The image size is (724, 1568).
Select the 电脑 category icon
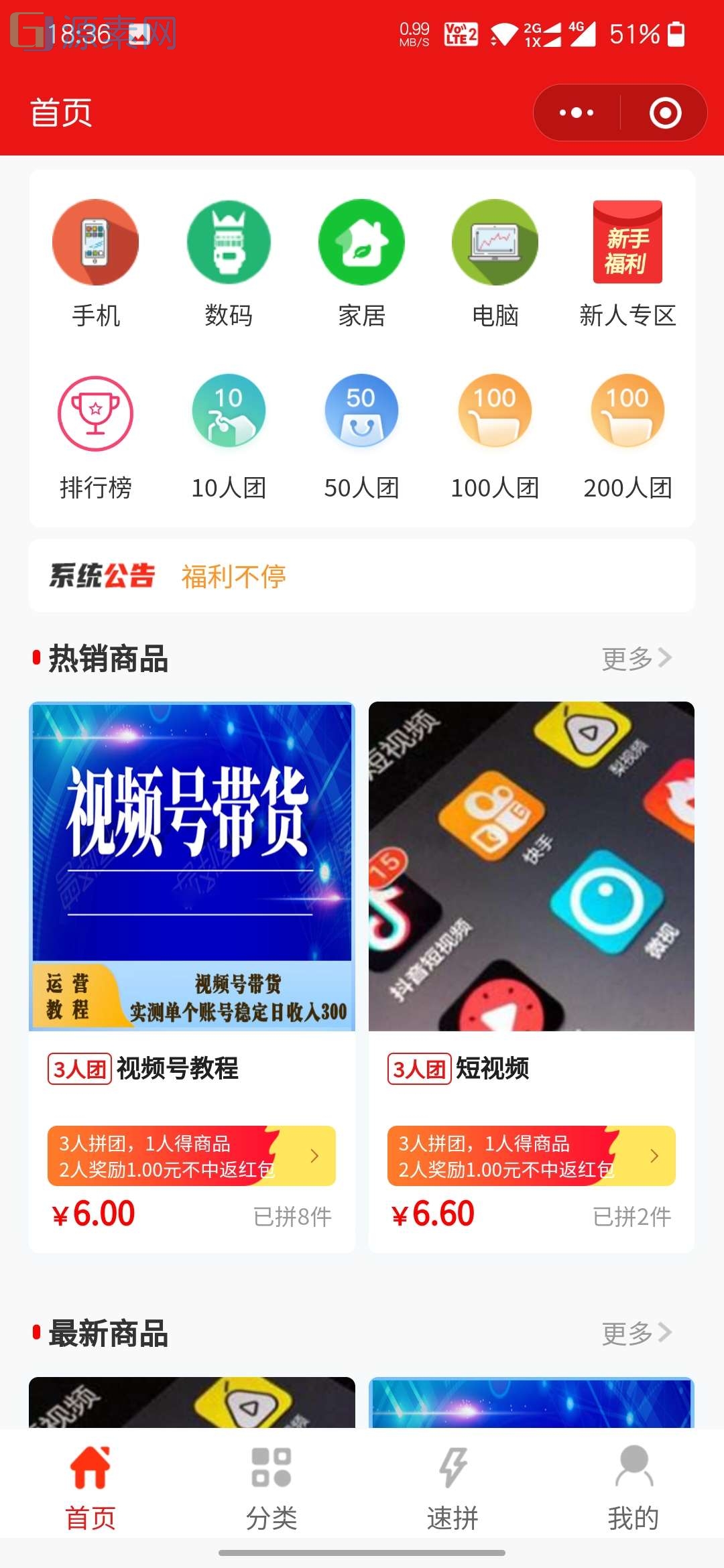point(494,243)
